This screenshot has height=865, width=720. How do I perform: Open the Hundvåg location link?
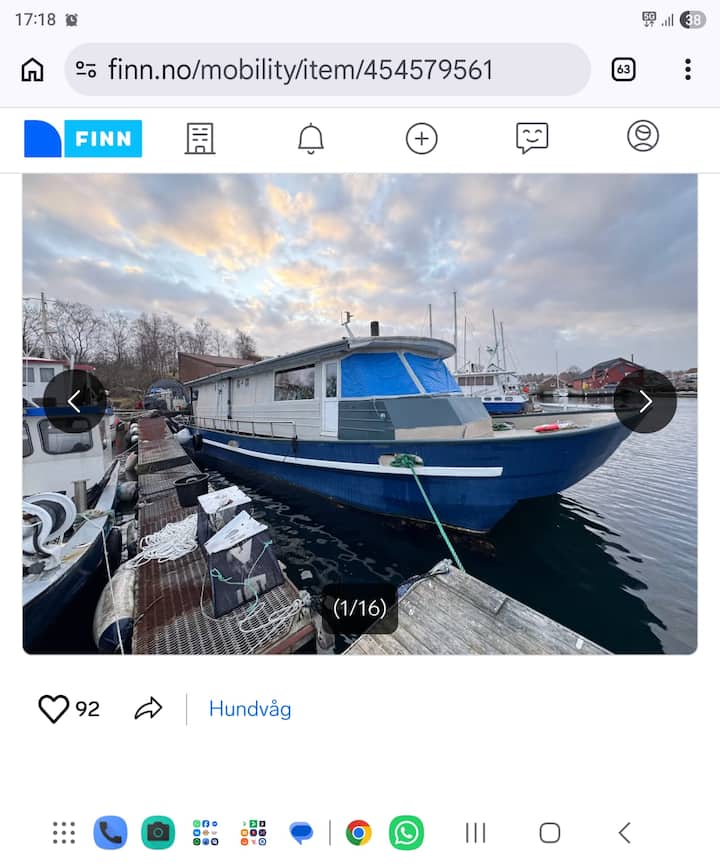[250, 709]
